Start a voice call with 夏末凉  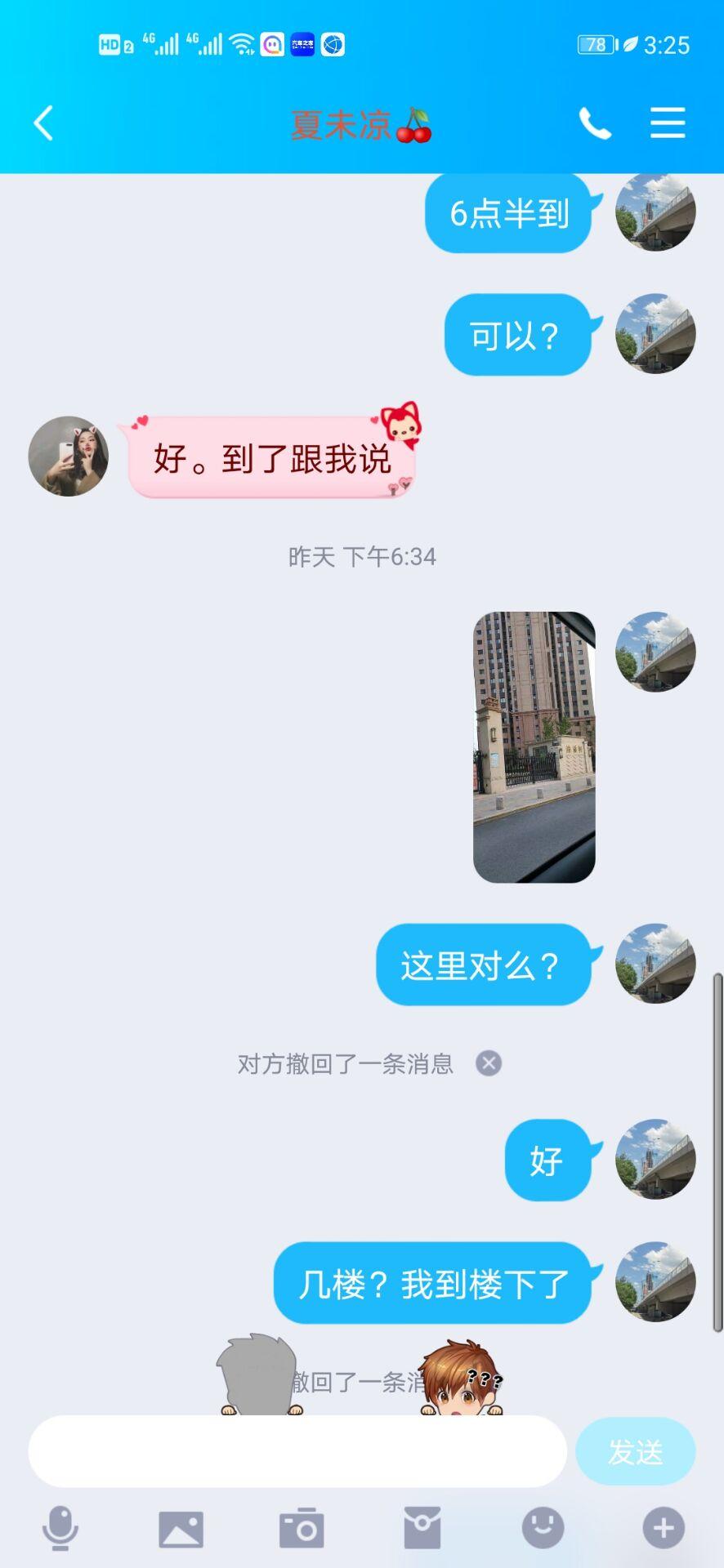595,124
